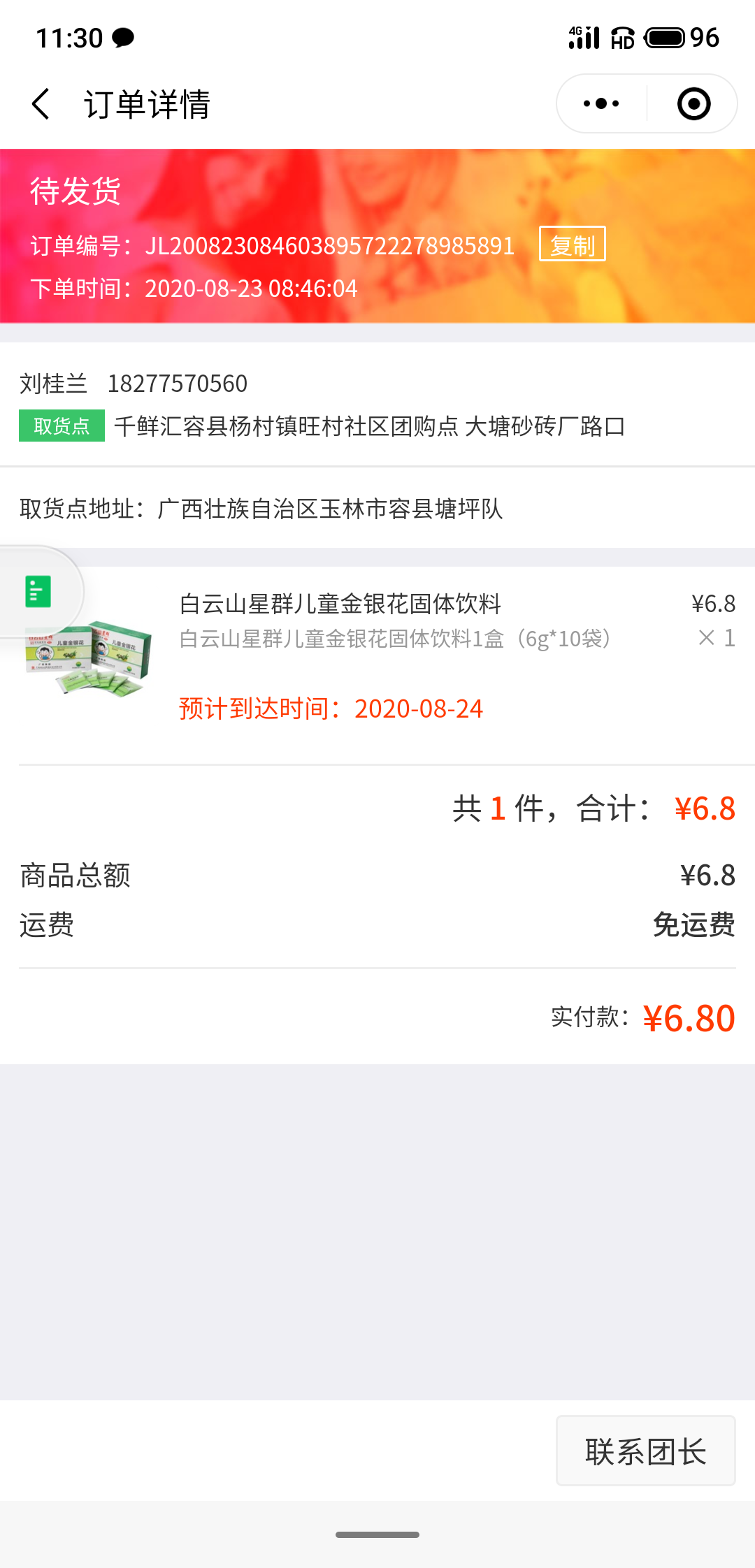755x1568 pixels.
Task: Copy the order number via 复制
Action: (x=572, y=245)
